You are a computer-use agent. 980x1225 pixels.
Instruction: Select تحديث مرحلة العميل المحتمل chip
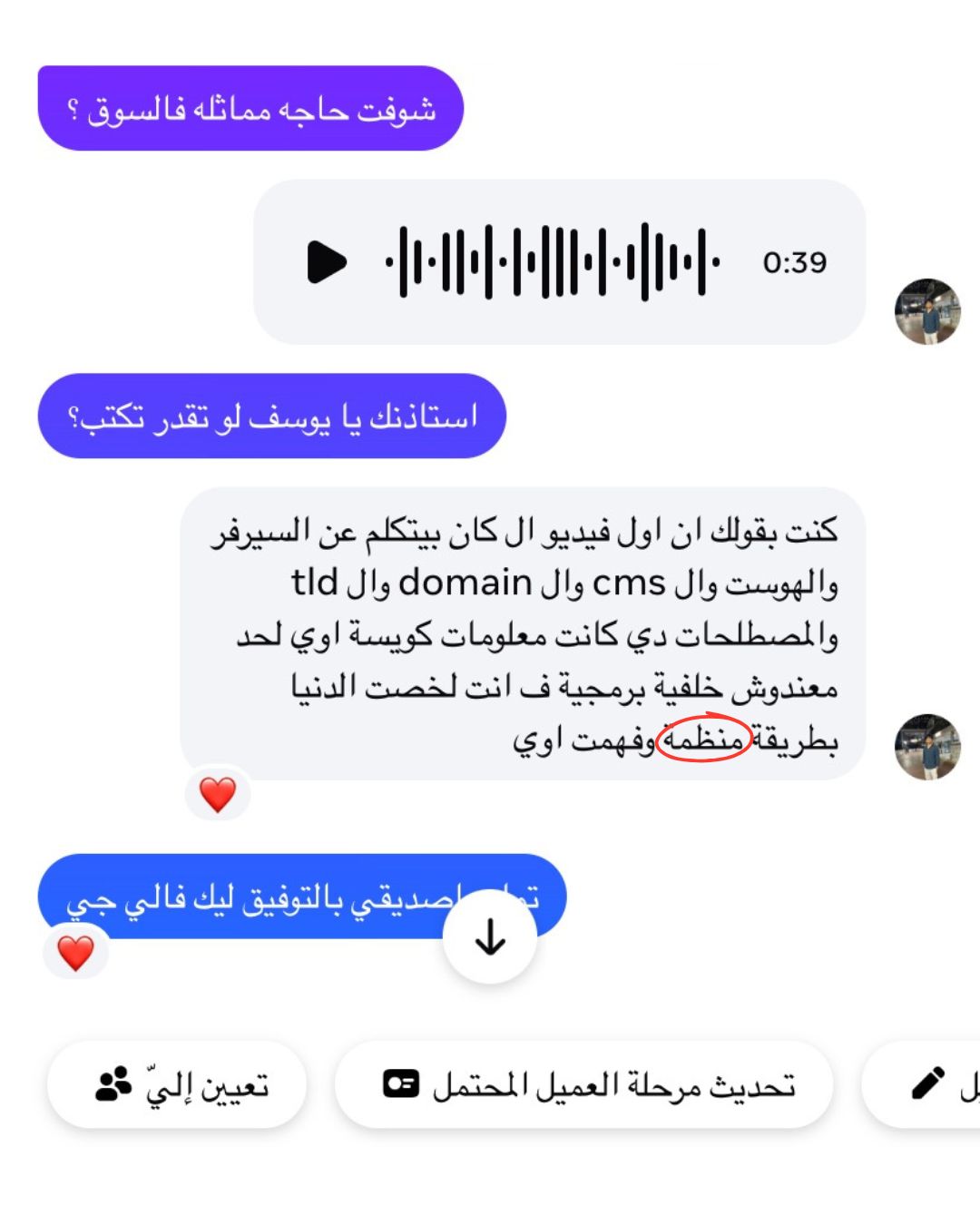(584, 1084)
